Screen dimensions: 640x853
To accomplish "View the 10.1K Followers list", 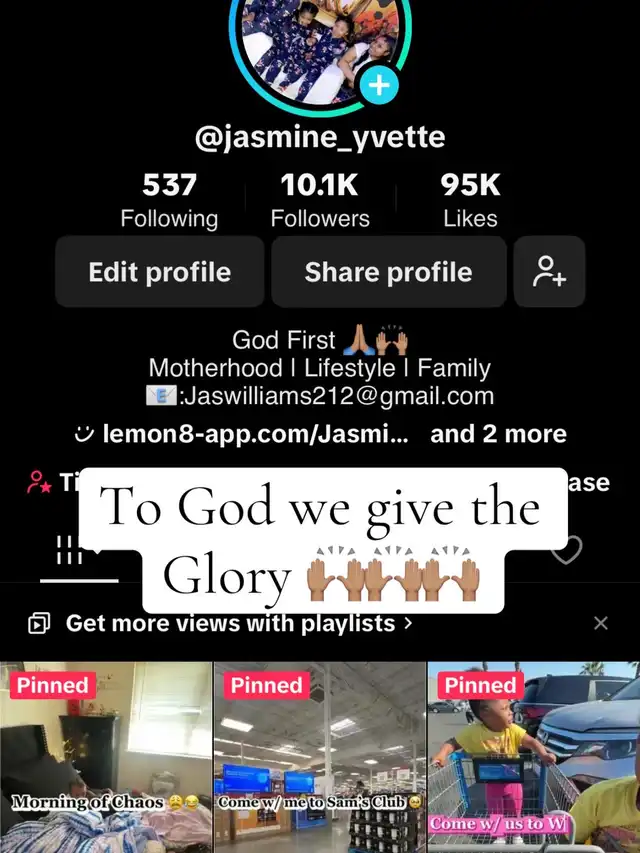I will point(320,201).
